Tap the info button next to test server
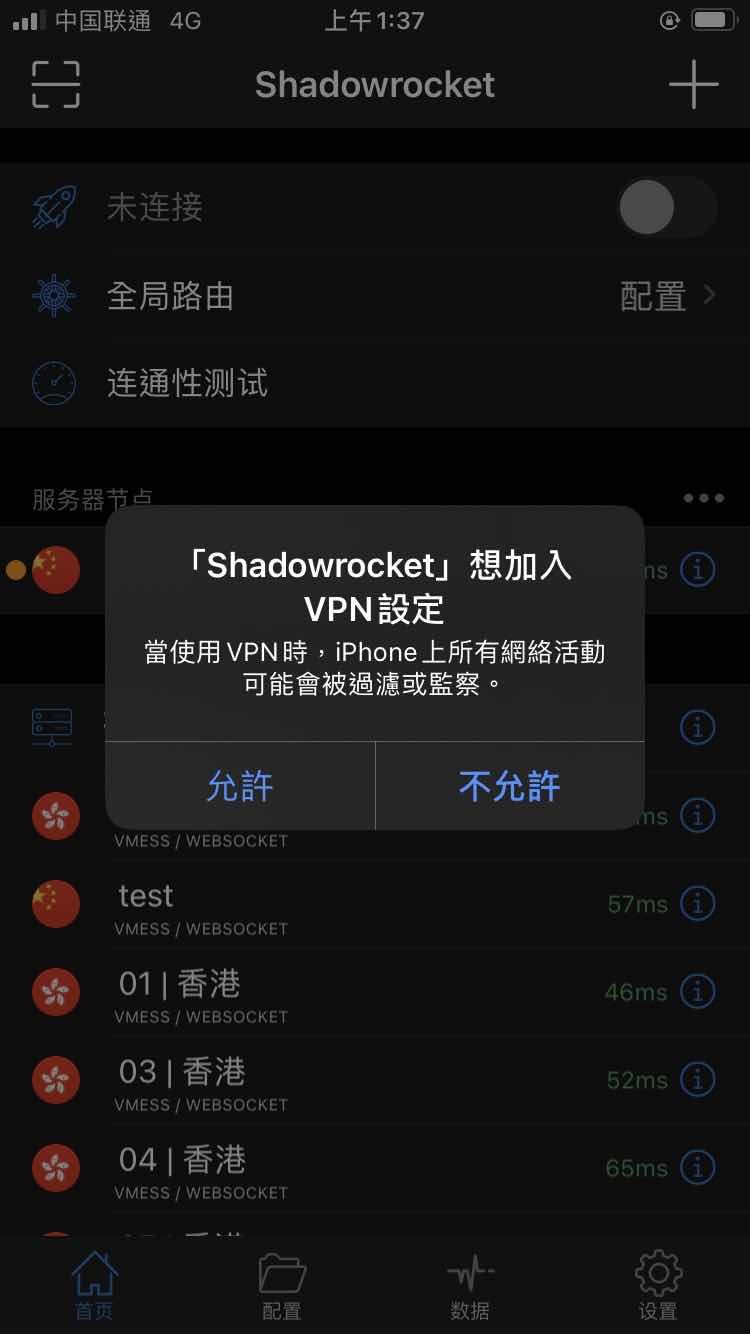The height and width of the screenshot is (1334, 750). tap(697, 904)
